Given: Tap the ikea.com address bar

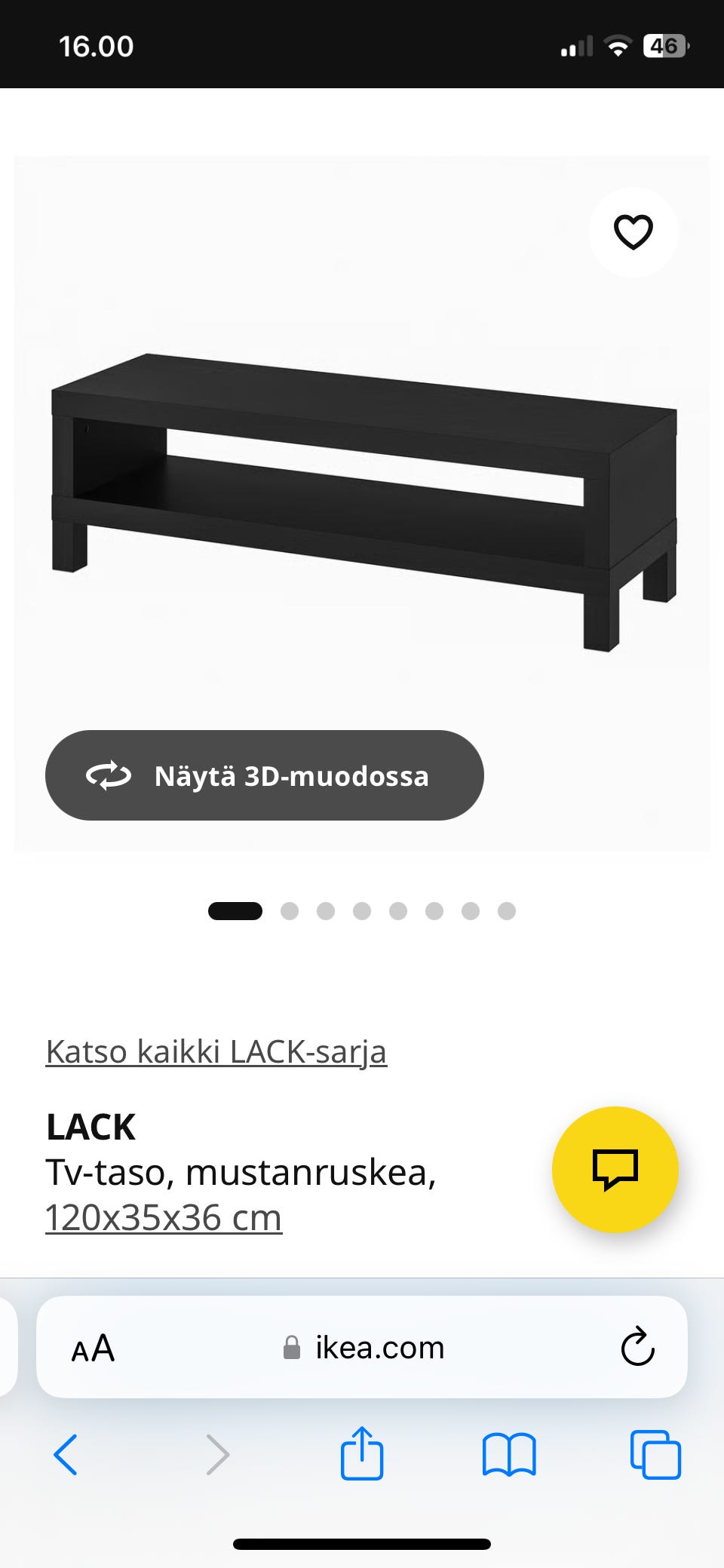Looking at the screenshot, I should pyautogui.click(x=362, y=1347).
